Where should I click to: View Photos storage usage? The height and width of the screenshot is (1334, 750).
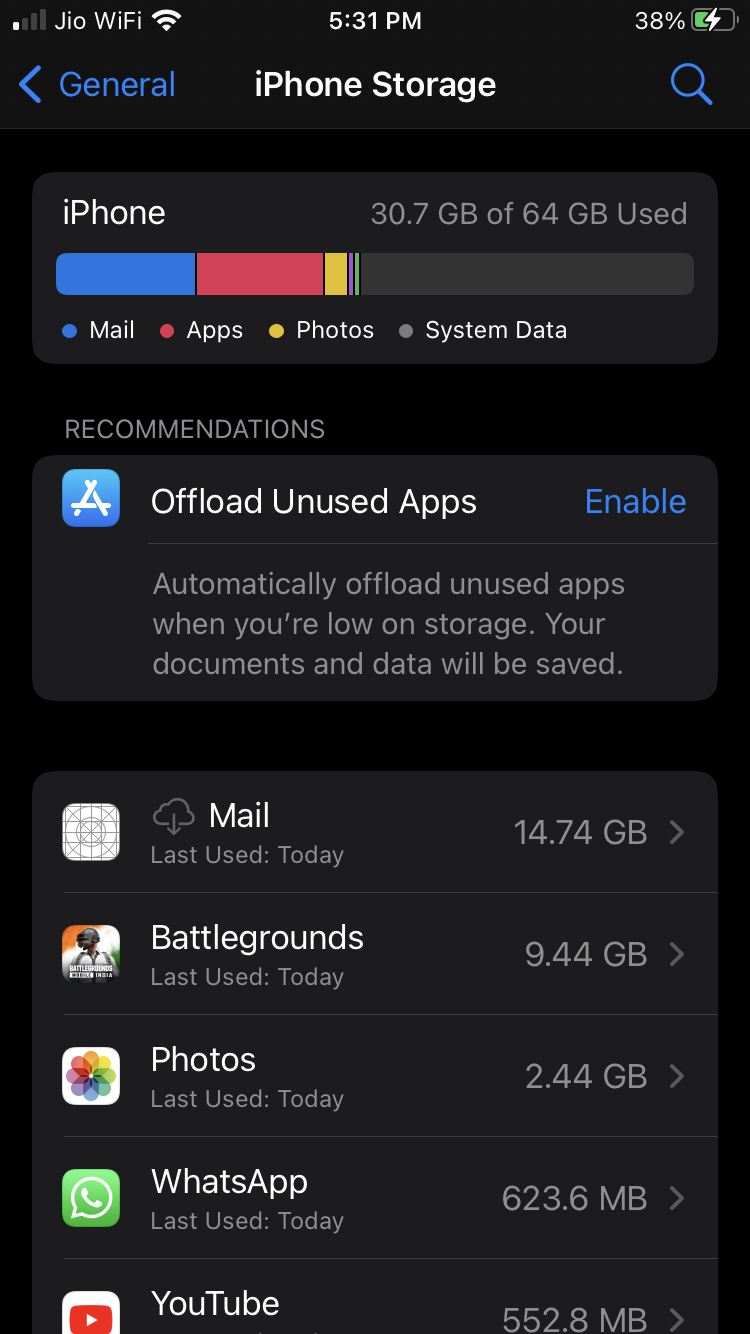tap(375, 1076)
